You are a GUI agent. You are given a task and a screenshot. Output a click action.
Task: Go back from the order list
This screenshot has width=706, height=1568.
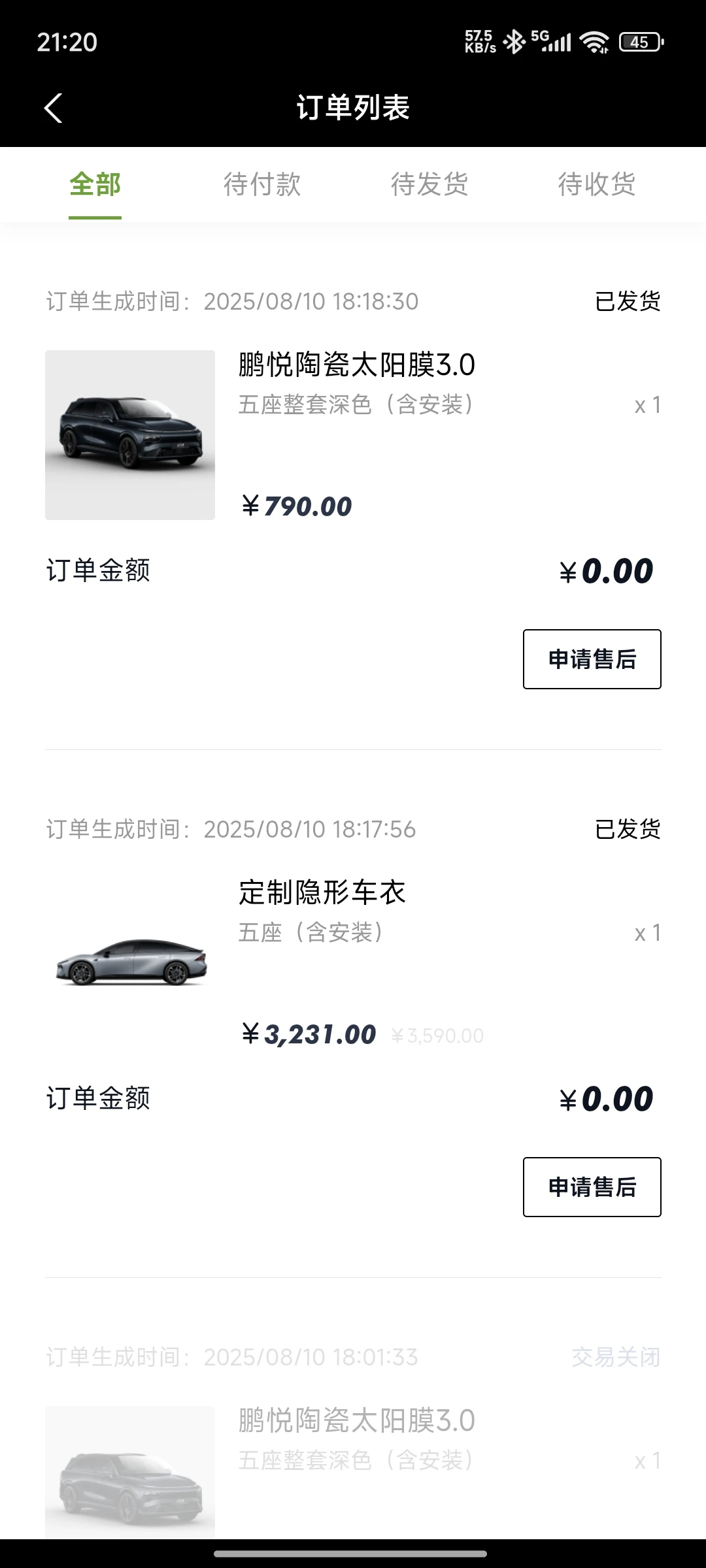coord(54,108)
